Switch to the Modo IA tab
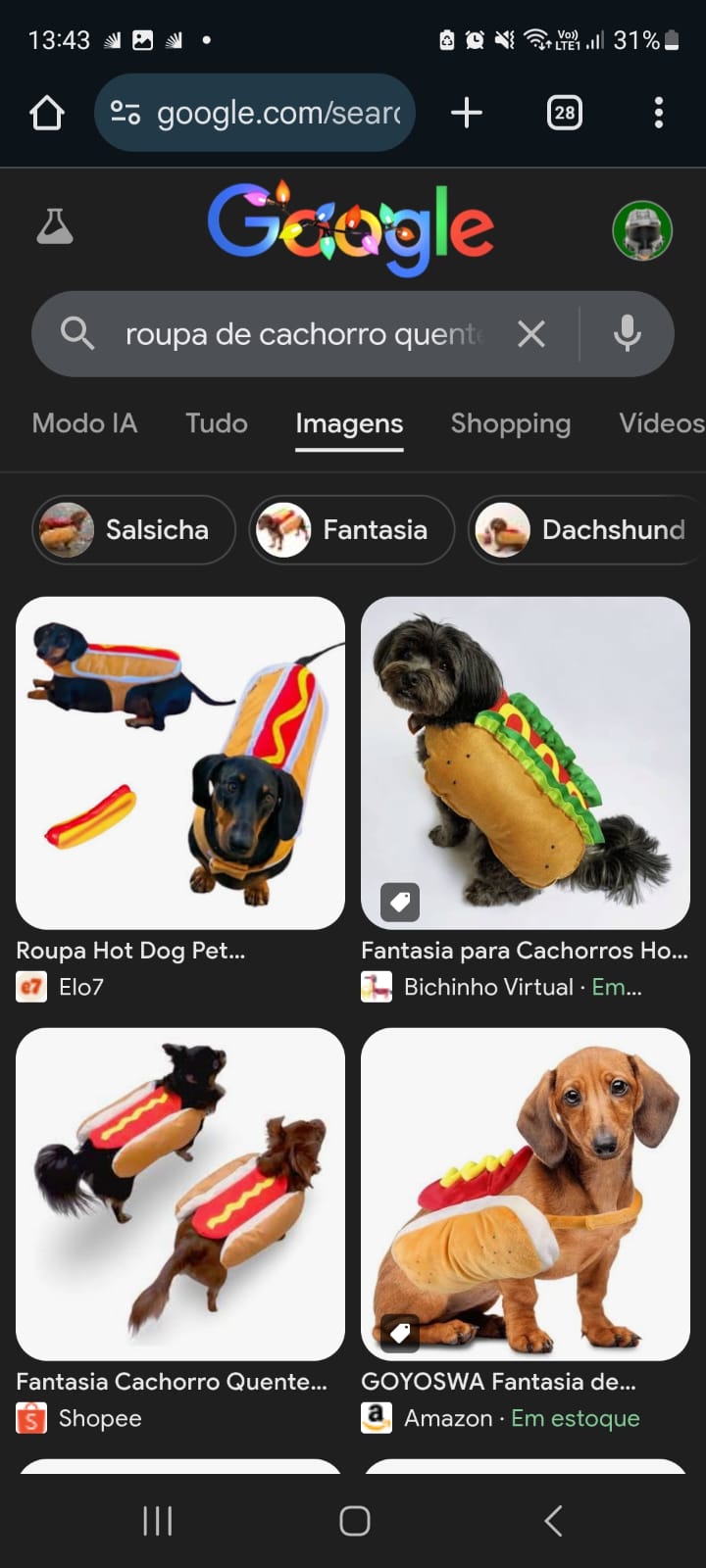The image size is (706, 1568). [x=84, y=423]
